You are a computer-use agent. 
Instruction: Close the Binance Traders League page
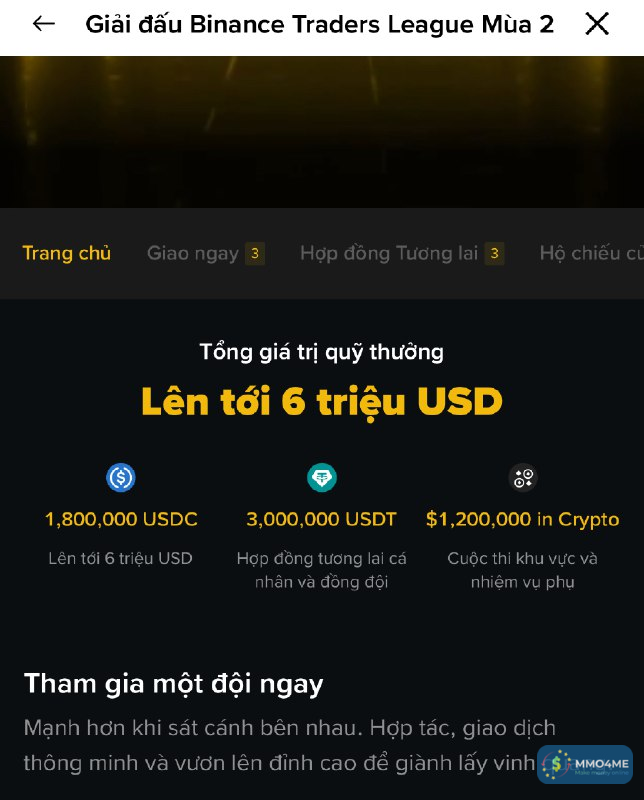[x=597, y=24]
